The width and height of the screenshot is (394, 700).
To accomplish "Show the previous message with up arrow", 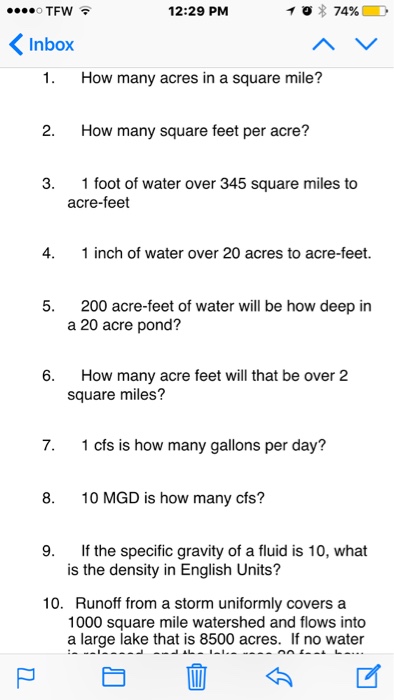I will coord(324,45).
